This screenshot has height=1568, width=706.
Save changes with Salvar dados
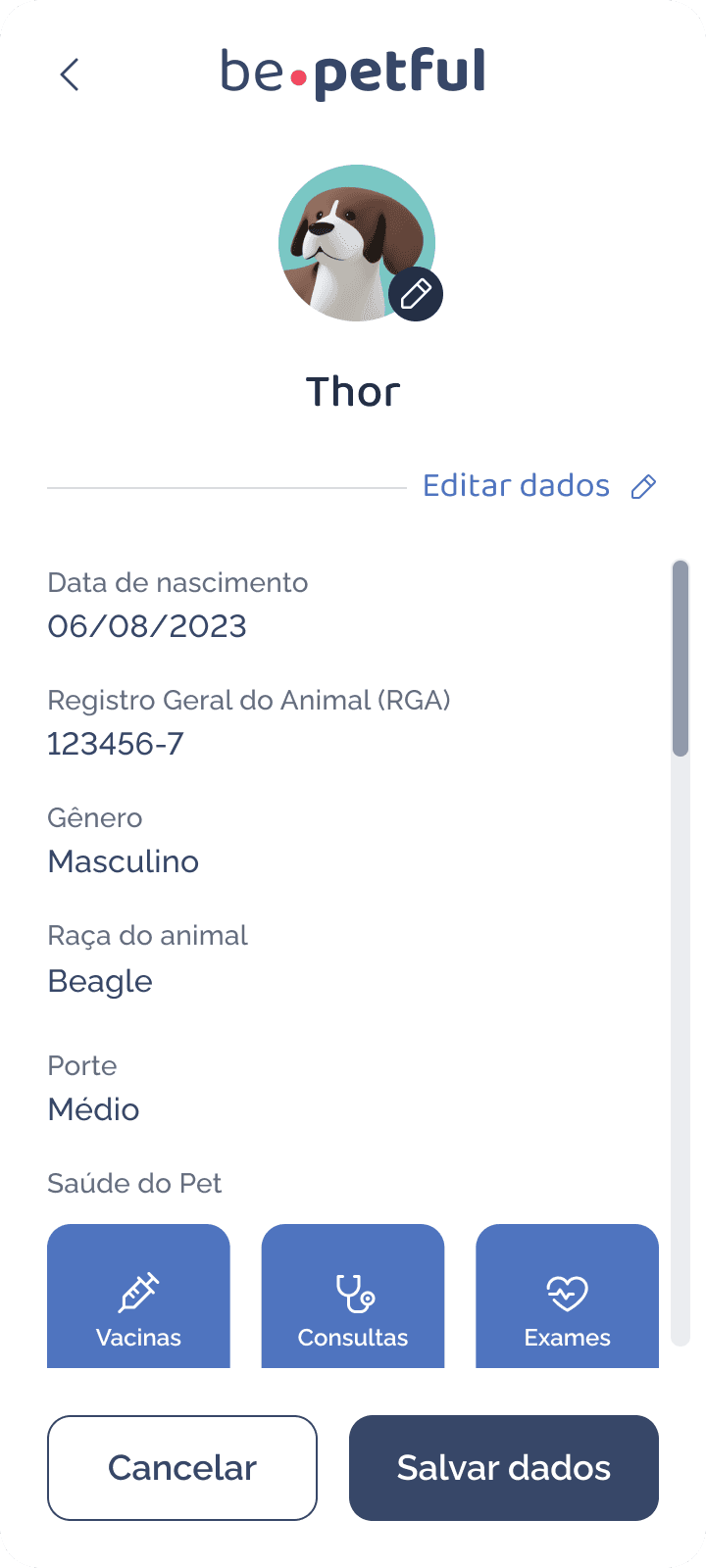(504, 1467)
